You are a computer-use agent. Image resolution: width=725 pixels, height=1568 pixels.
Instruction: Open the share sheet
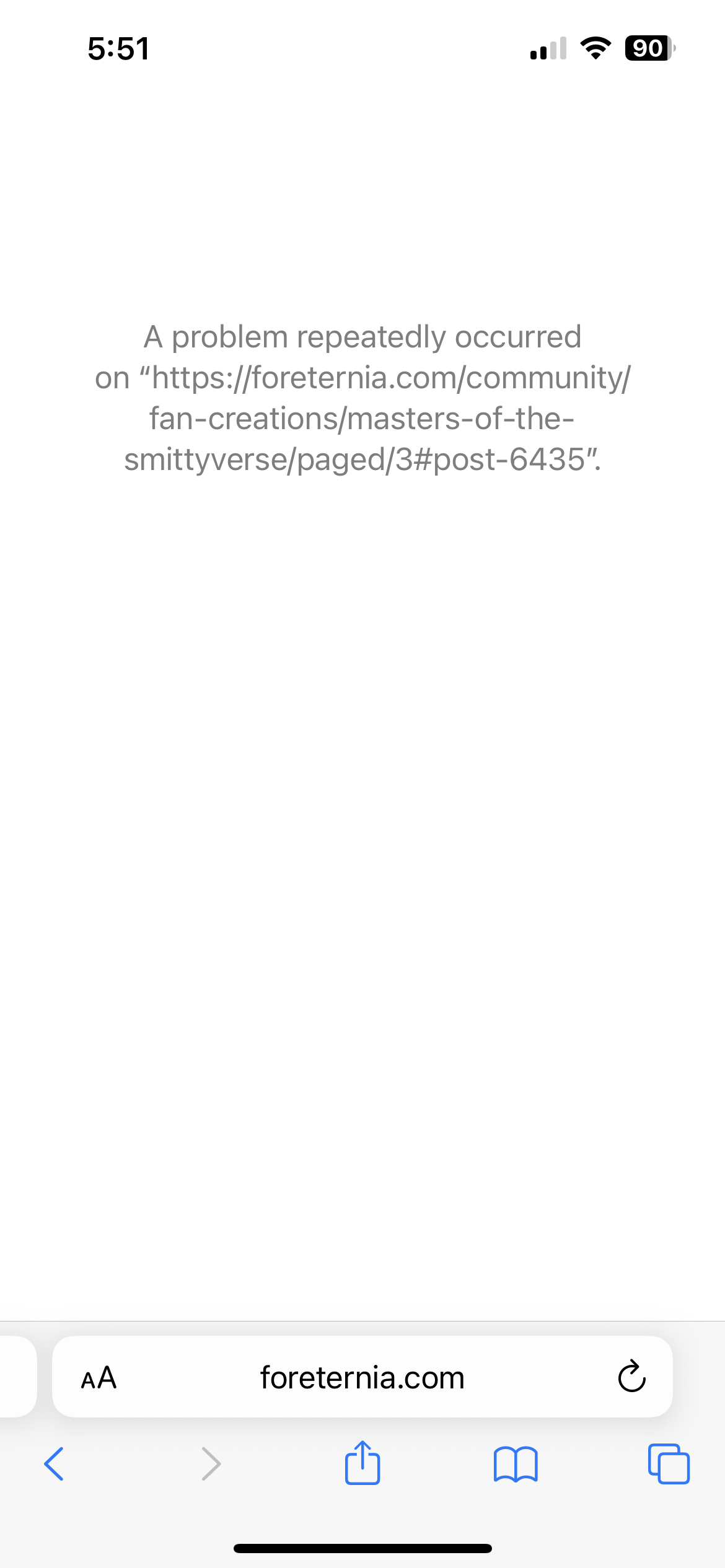point(362,1463)
